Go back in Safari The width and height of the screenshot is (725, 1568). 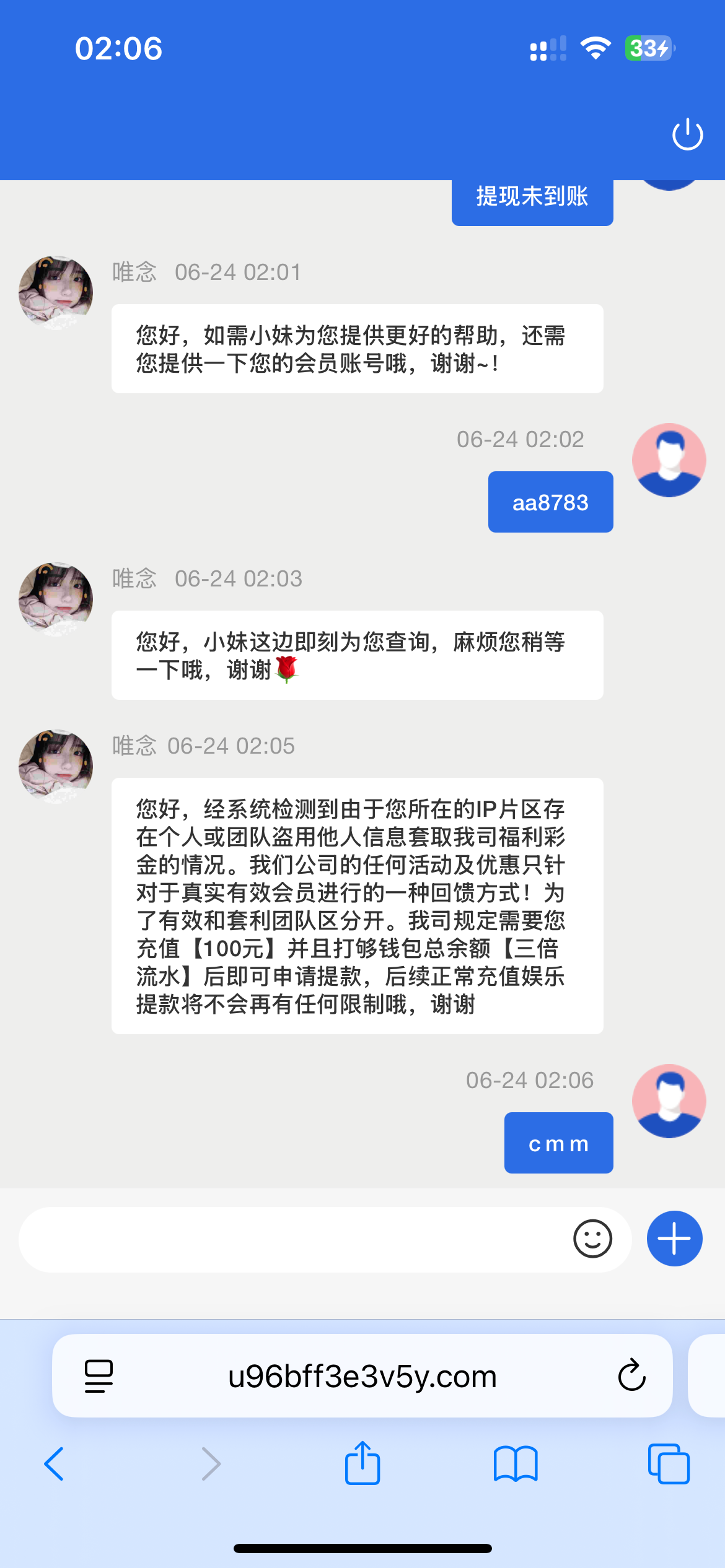[55, 1464]
